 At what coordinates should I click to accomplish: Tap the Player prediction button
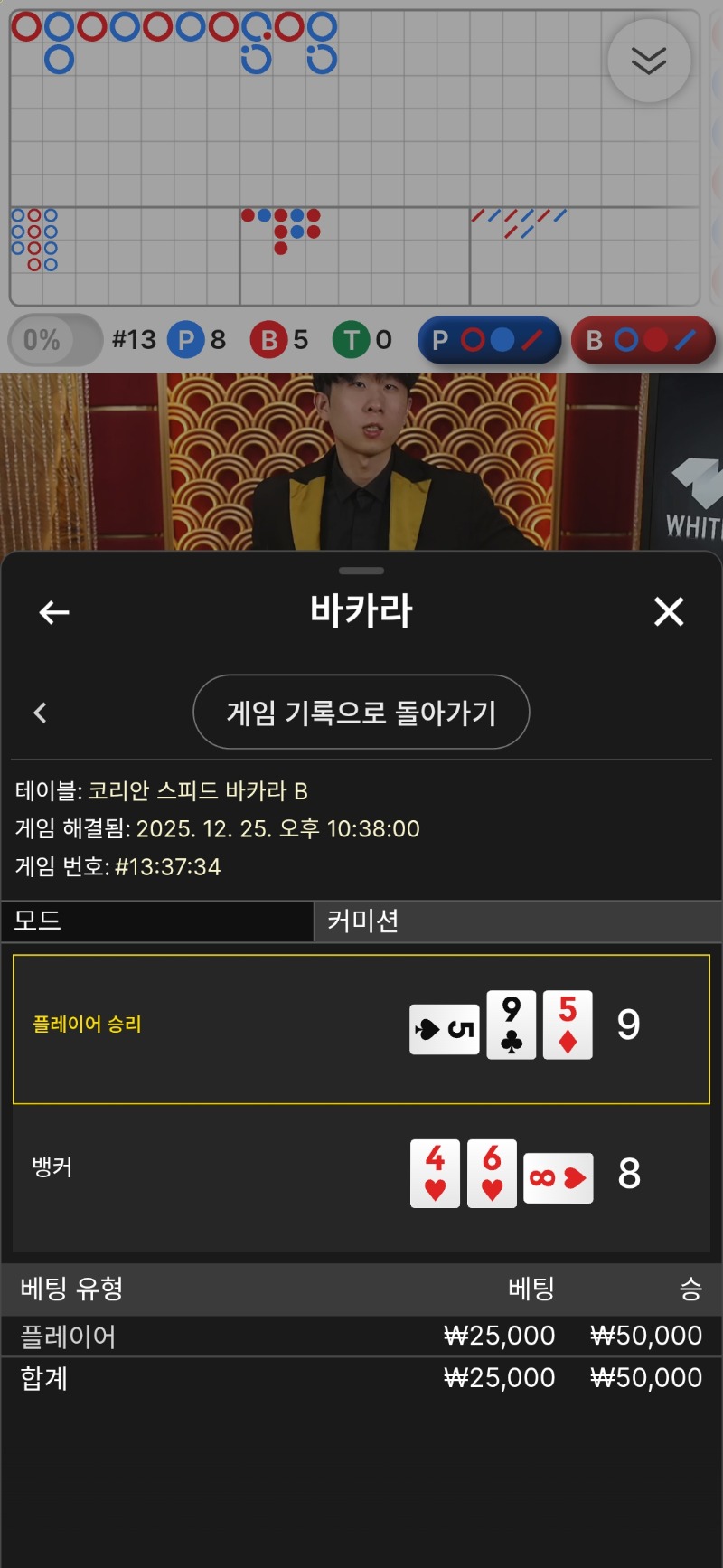coord(489,340)
